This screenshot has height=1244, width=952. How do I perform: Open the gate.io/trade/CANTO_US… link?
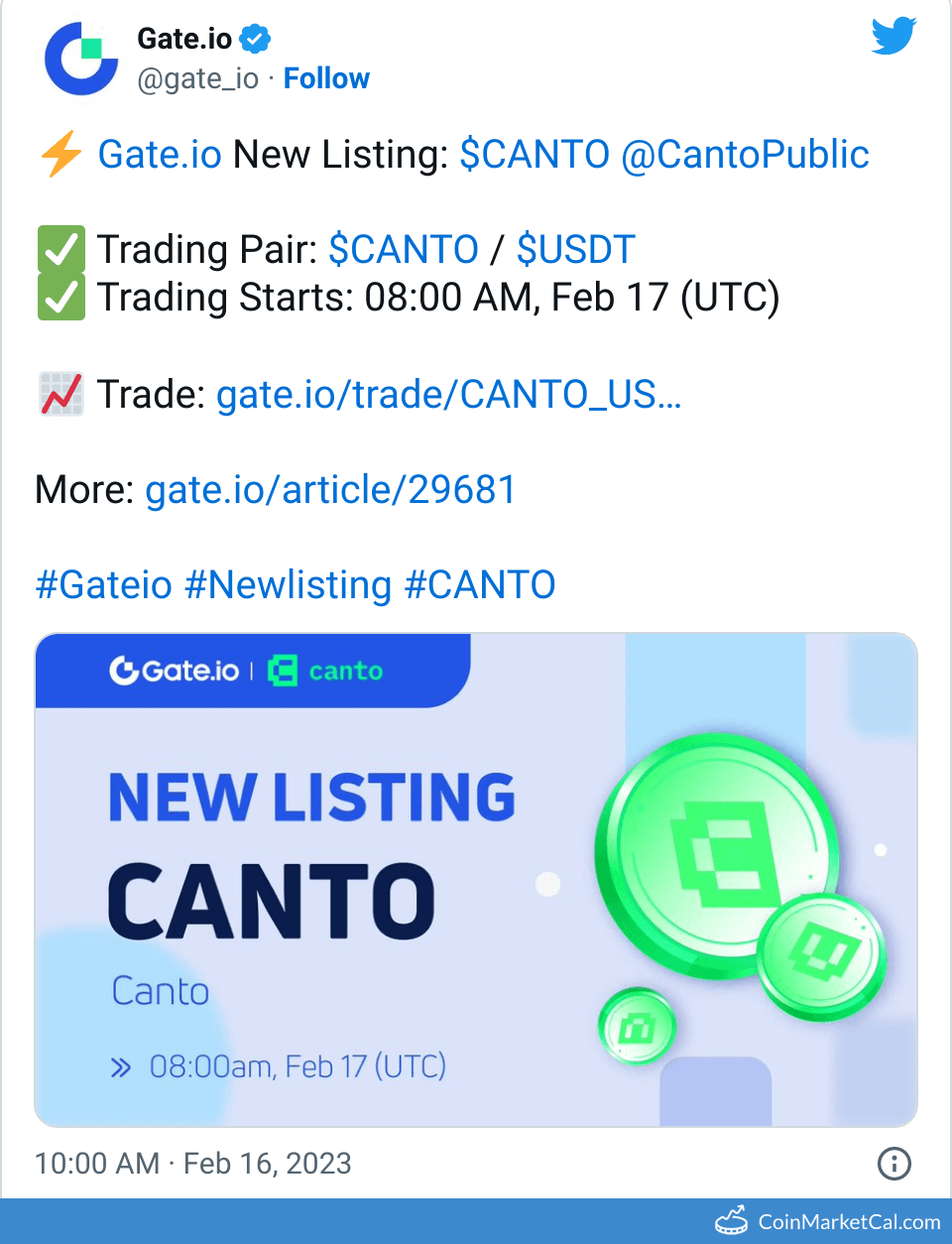[x=448, y=395]
